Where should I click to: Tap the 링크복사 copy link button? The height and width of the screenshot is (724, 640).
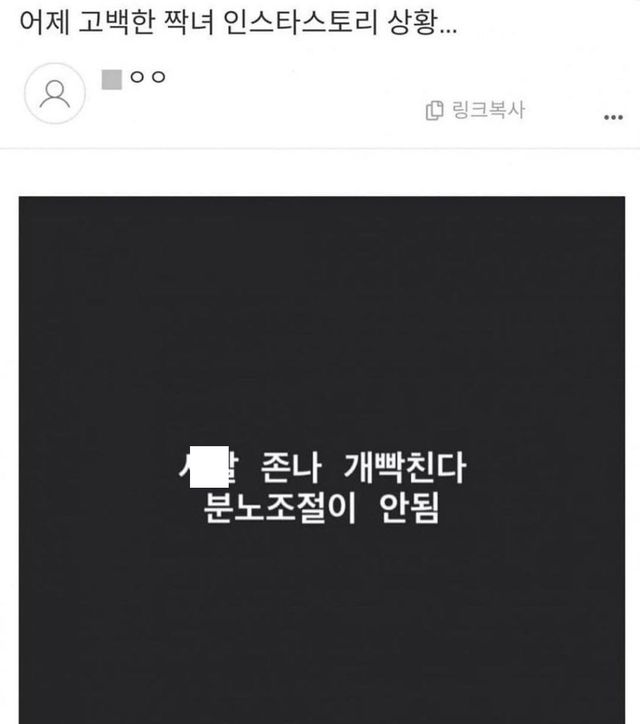pos(474,111)
